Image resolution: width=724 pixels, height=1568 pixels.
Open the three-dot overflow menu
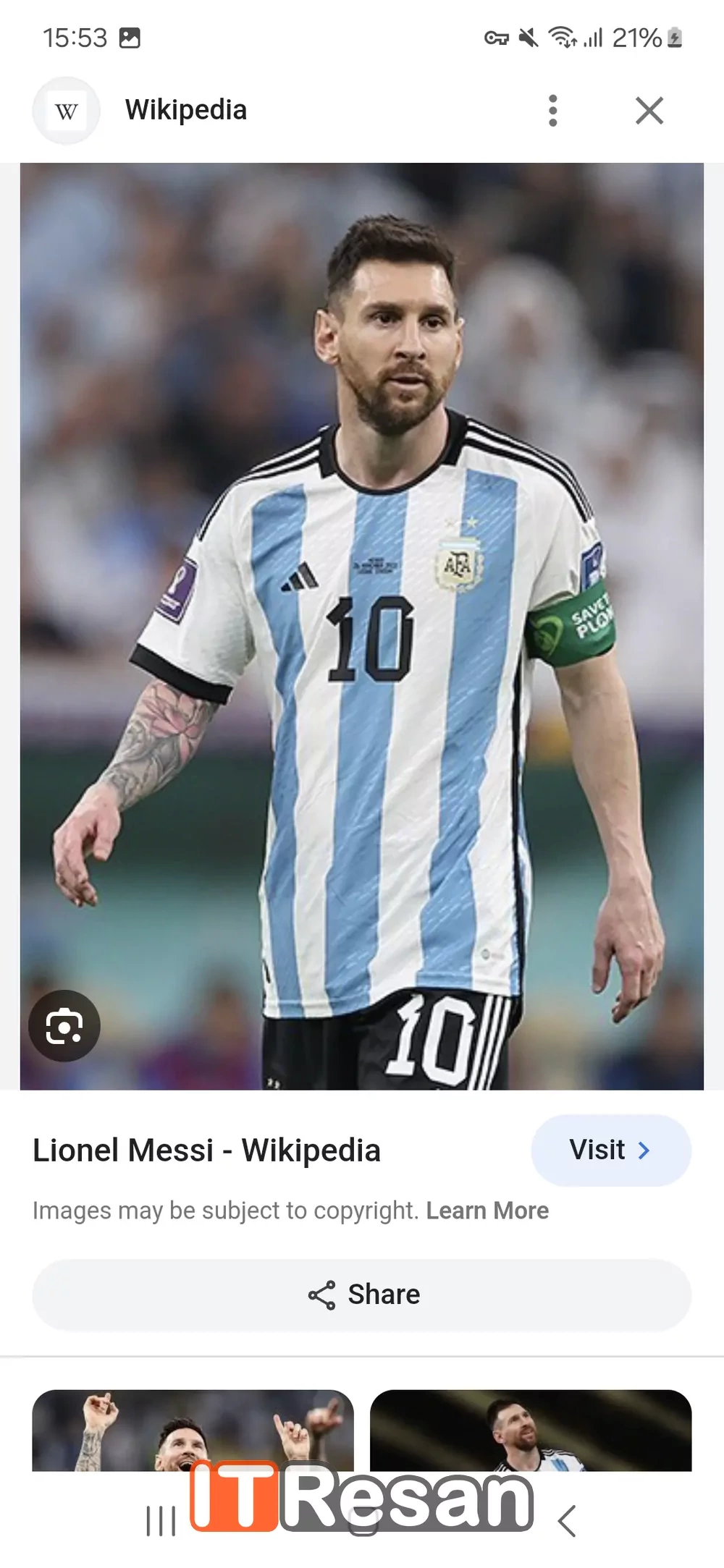pos(553,111)
